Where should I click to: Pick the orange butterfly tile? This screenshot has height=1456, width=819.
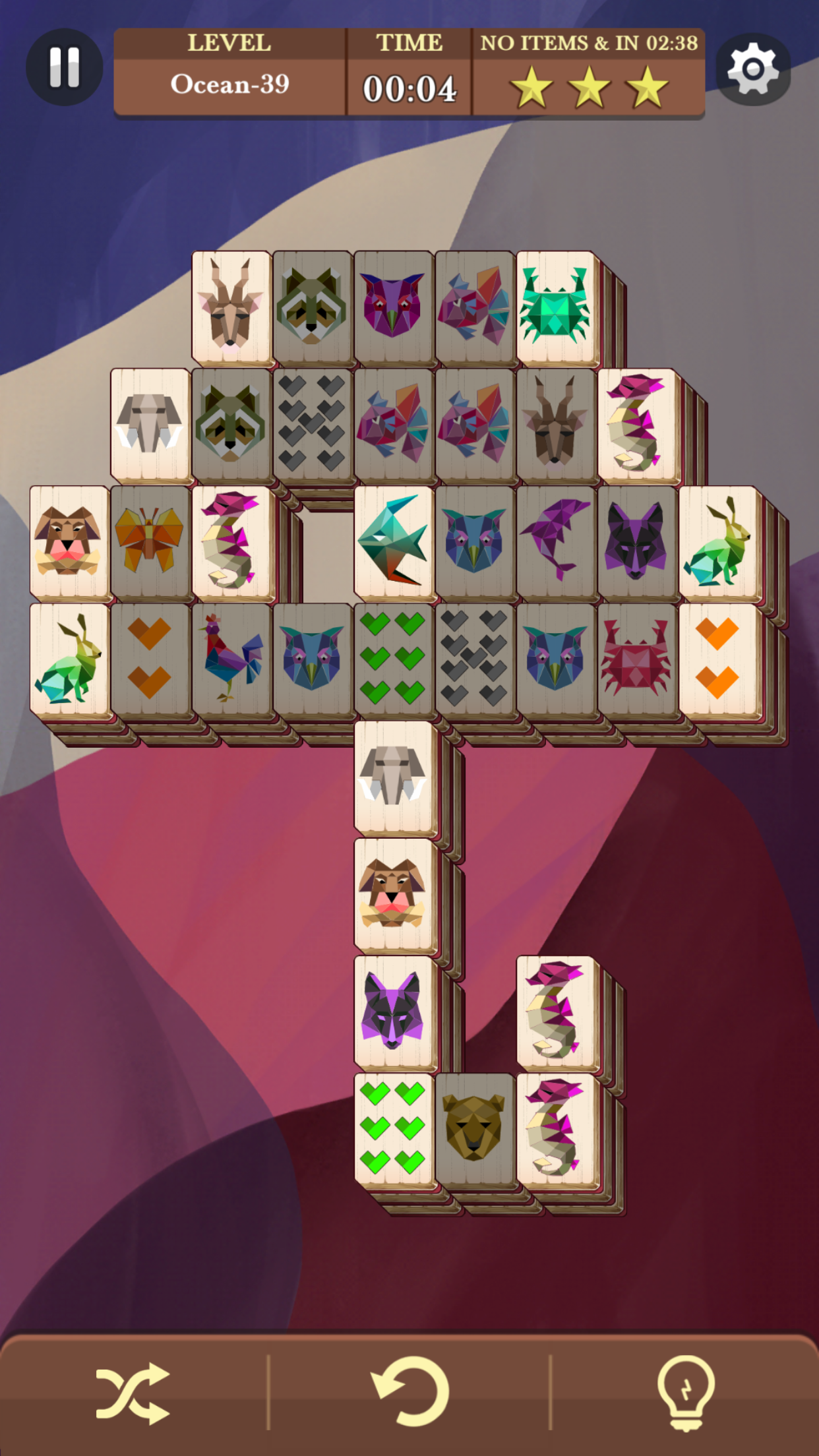(150, 541)
